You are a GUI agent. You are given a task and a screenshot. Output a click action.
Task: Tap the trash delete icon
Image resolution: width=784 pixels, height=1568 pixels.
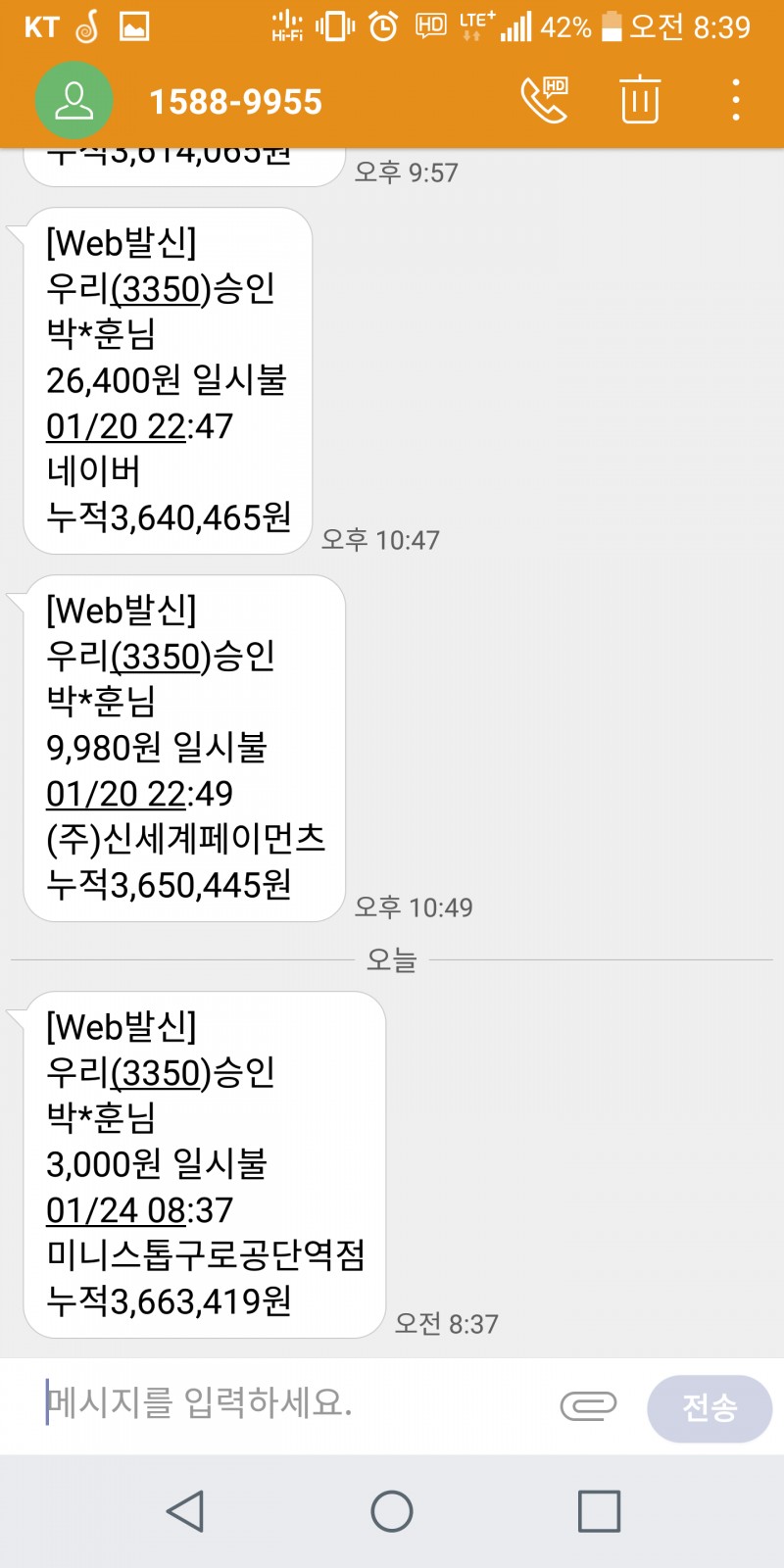click(x=640, y=100)
